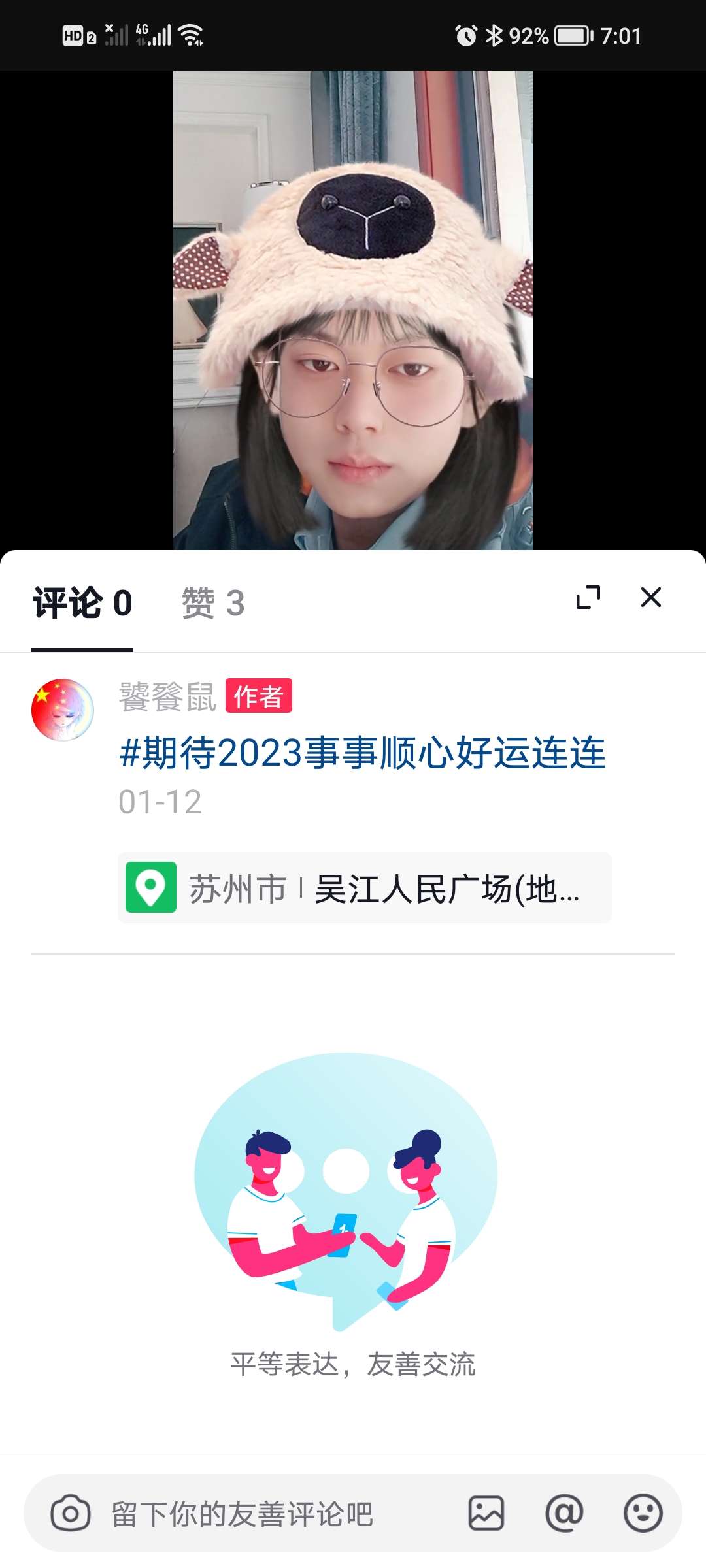
Task: Open the author's profile avatar
Action: point(63,710)
